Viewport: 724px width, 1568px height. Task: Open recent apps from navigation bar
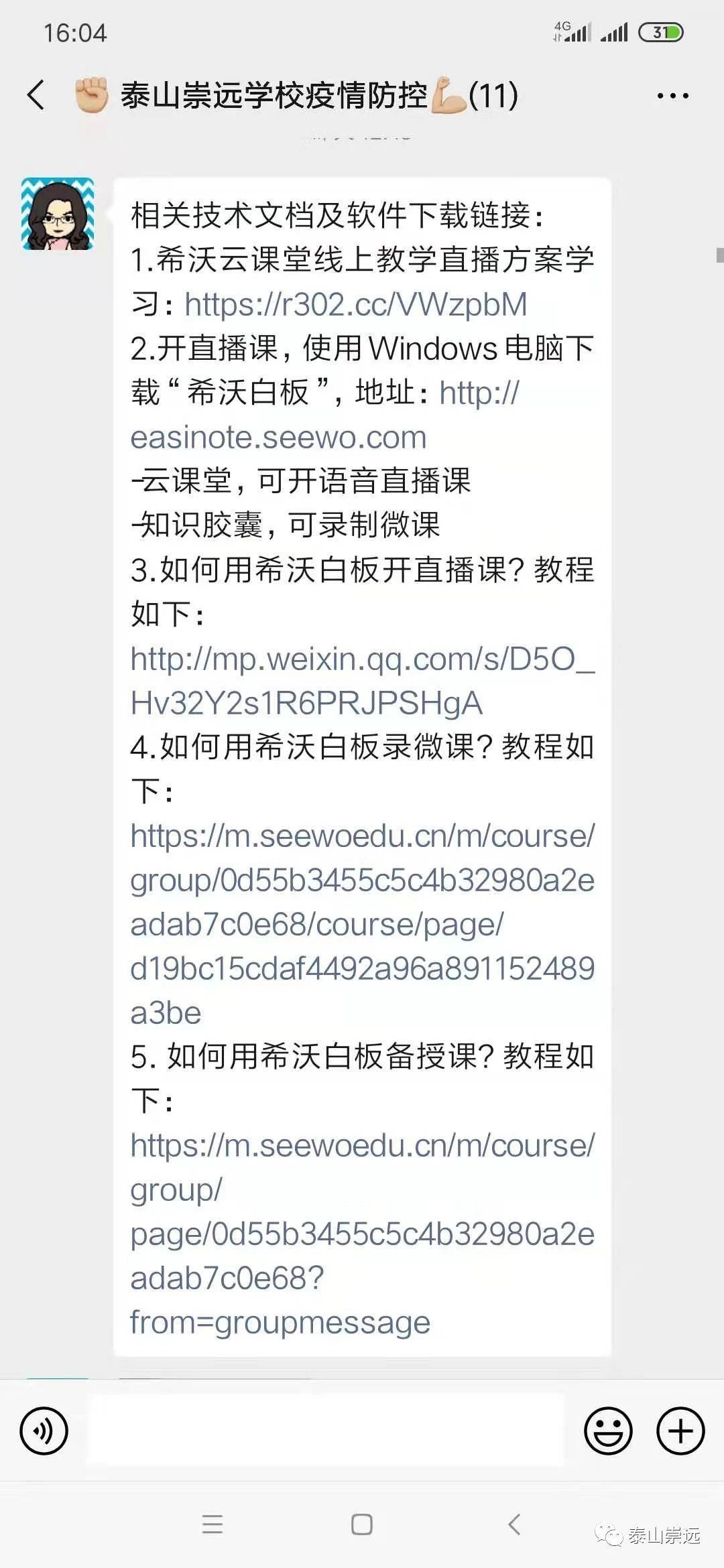213,1524
